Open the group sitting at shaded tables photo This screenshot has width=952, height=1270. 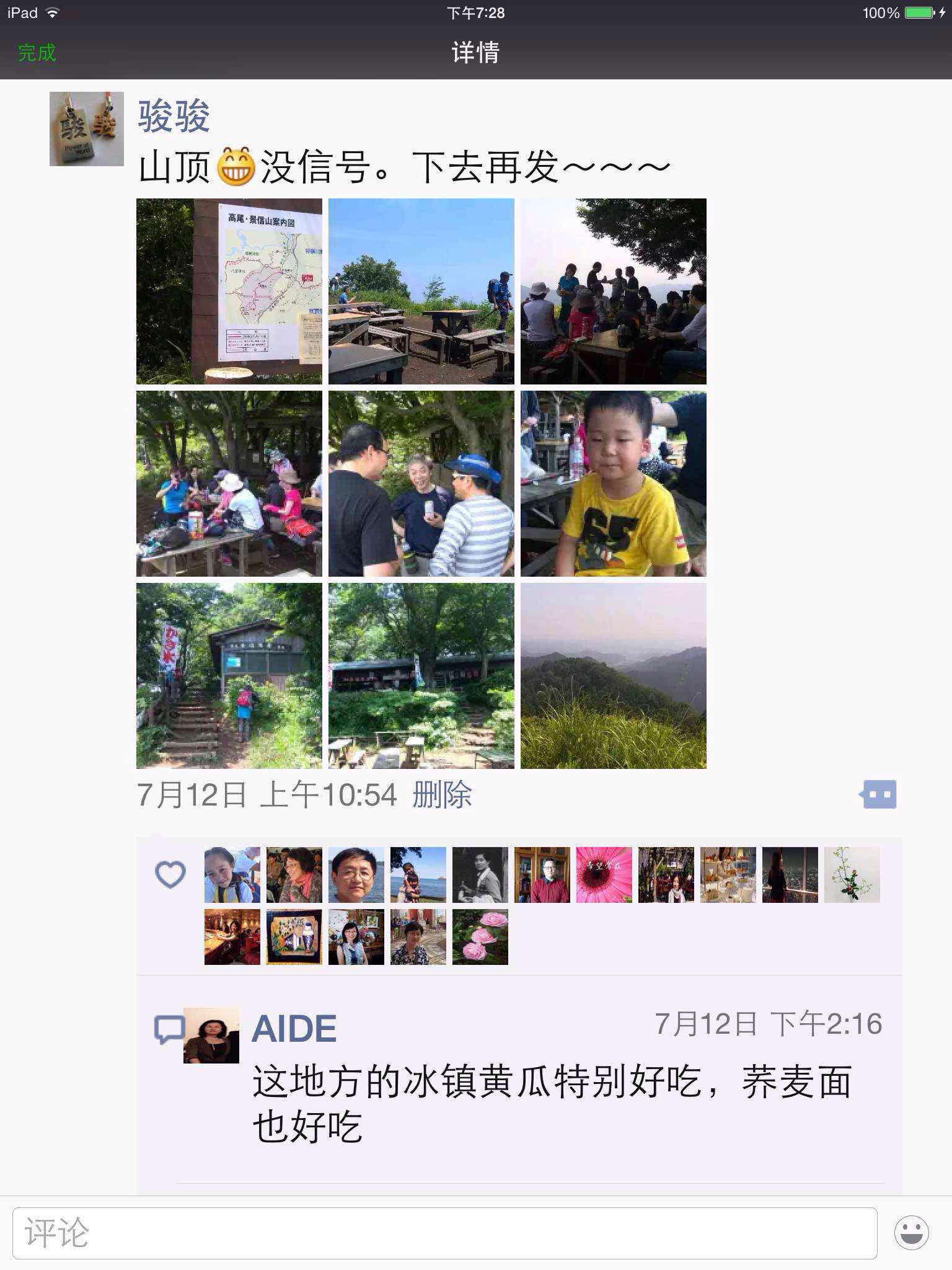614,291
